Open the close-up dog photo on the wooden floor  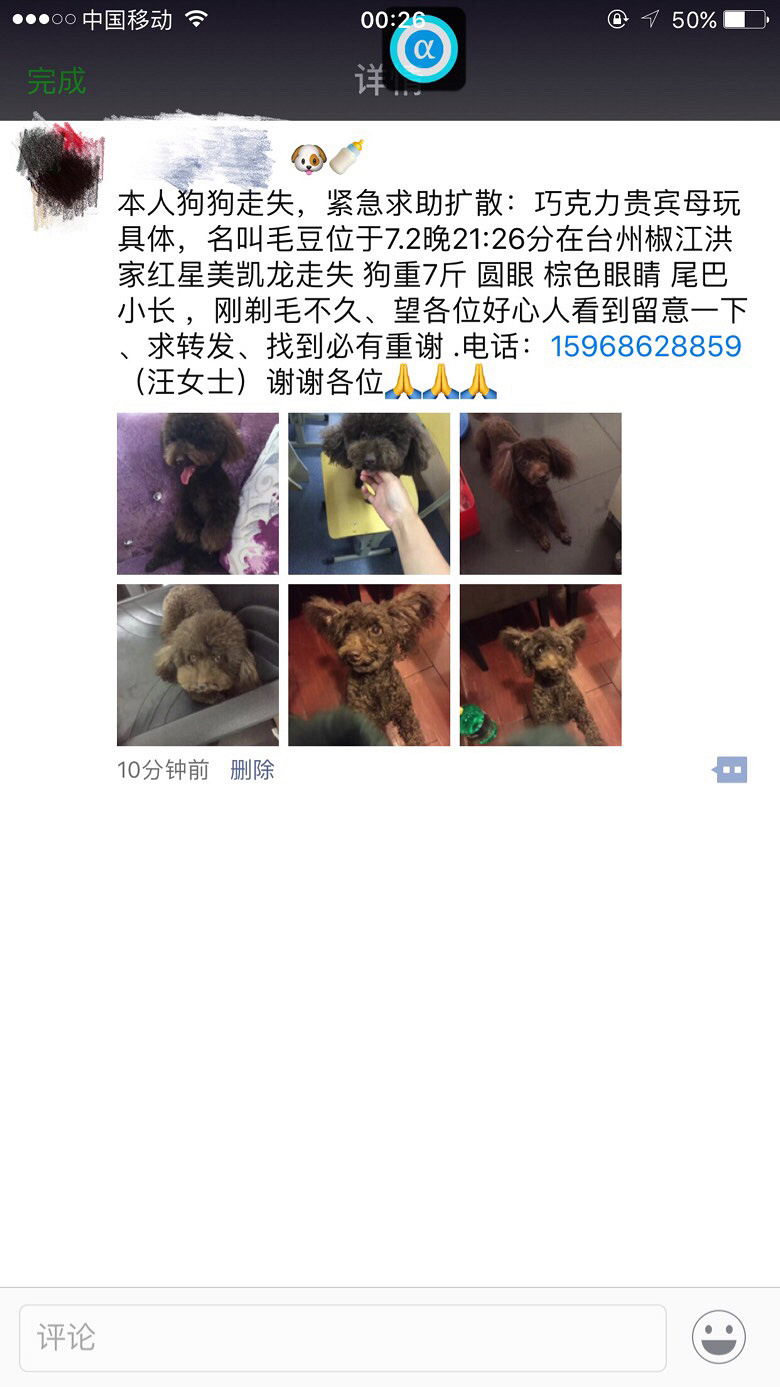(369, 665)
